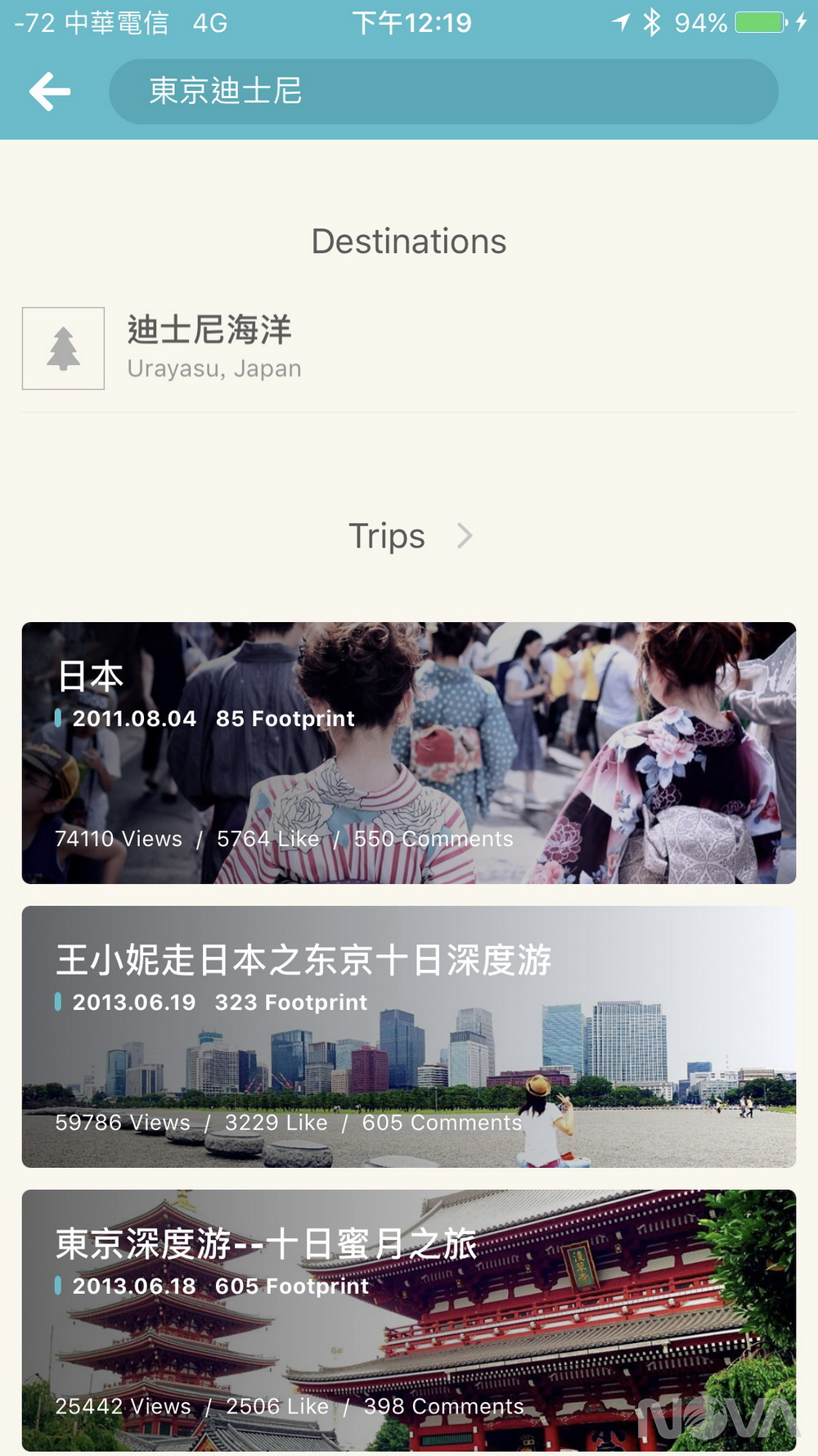Expand 迪士尼海洋 destination details
The width and height of the screenshot is (818, 1456).
pos(213,348)
